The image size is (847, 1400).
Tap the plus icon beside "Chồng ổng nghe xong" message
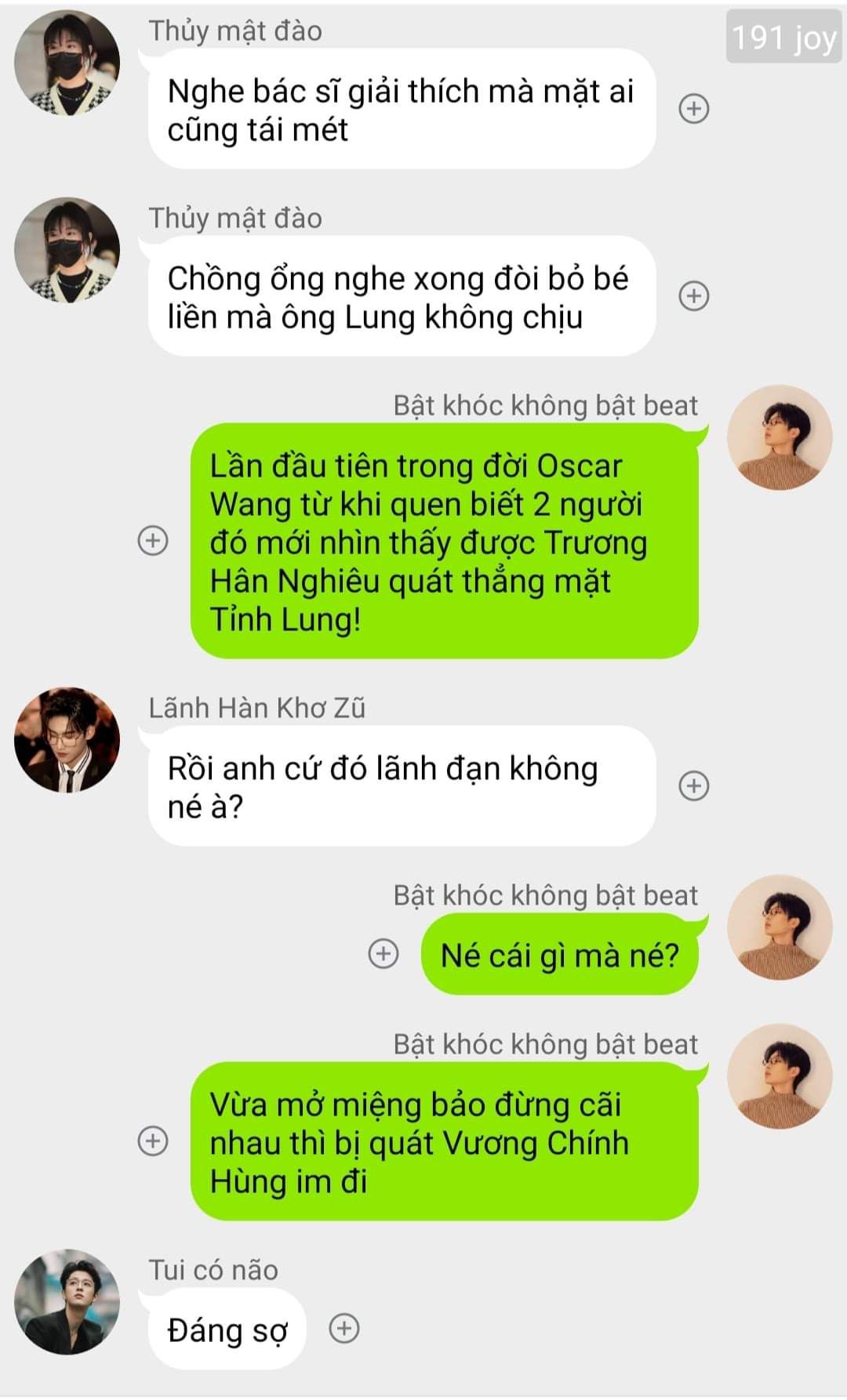click(x=693, y=296)
